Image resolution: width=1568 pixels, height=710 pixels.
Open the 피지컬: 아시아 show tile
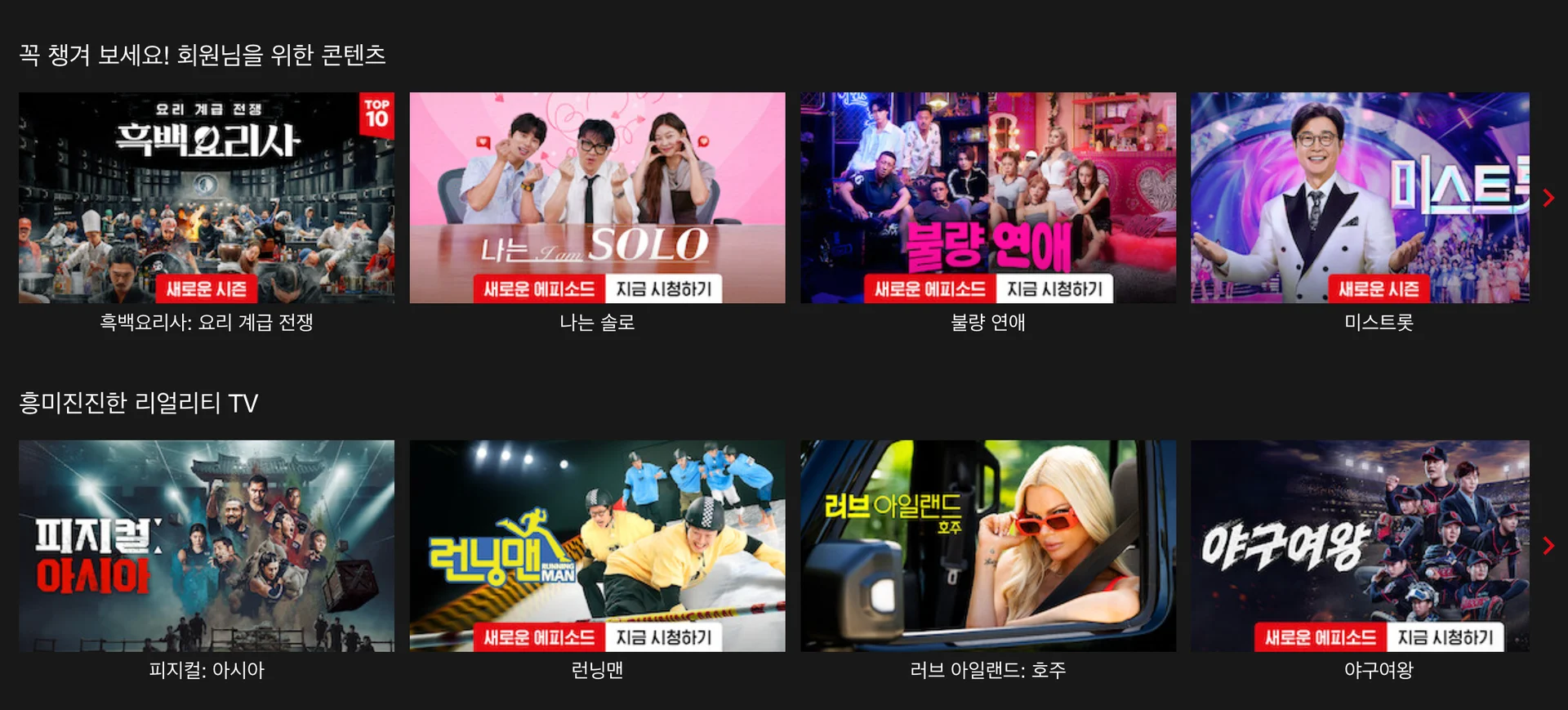click(206, 545)
